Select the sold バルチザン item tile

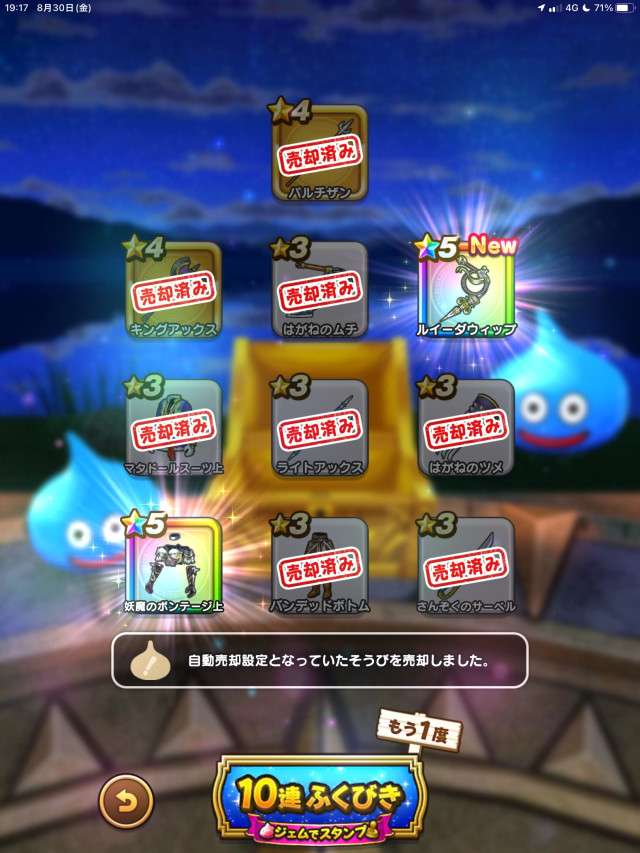pyautogui.click(x=320, y=153)
